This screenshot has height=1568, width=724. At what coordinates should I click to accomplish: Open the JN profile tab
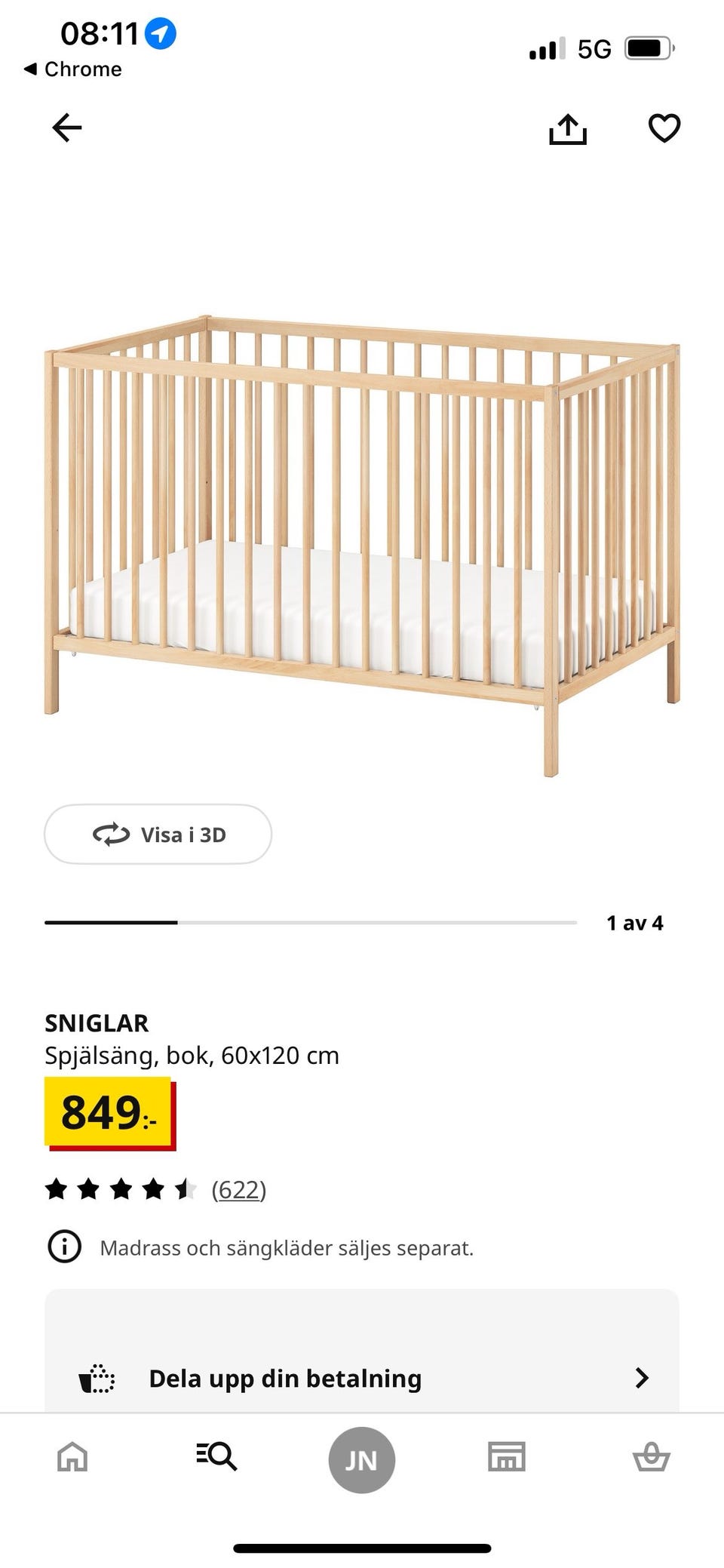[x=362, y=1460]
